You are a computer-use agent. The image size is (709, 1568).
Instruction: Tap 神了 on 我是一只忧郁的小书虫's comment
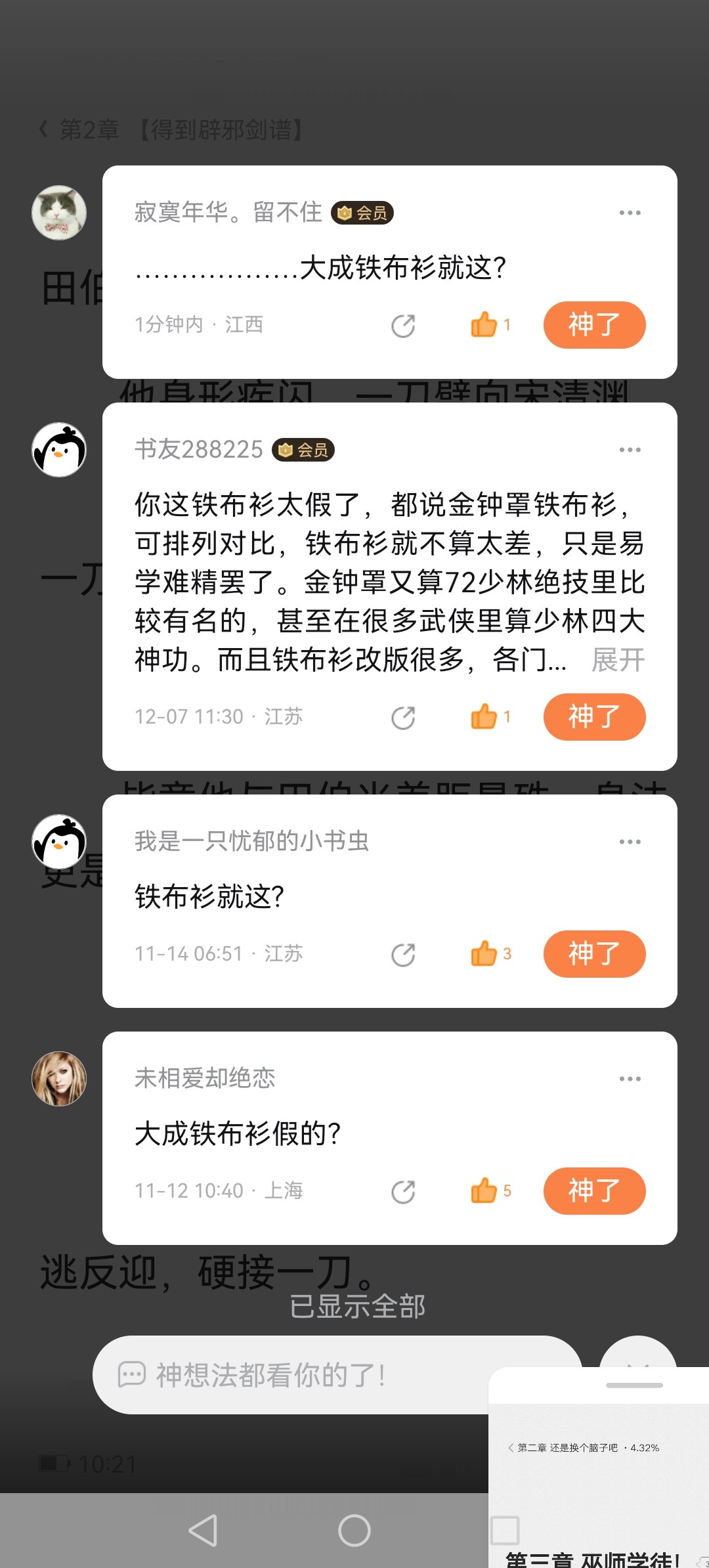(594, 954)
